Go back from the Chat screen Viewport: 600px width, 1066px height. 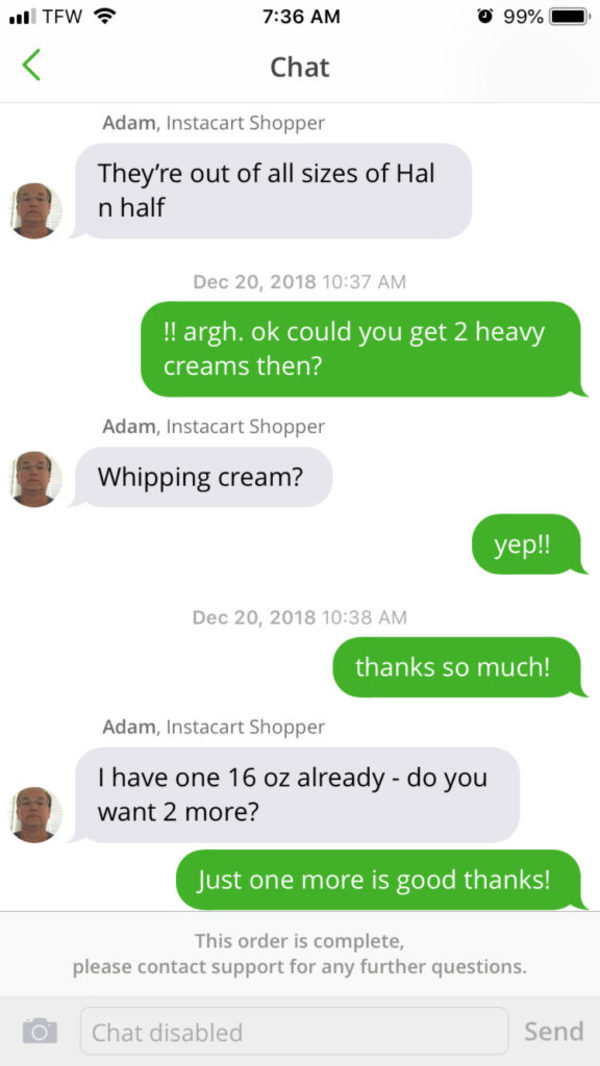point(31,65)
